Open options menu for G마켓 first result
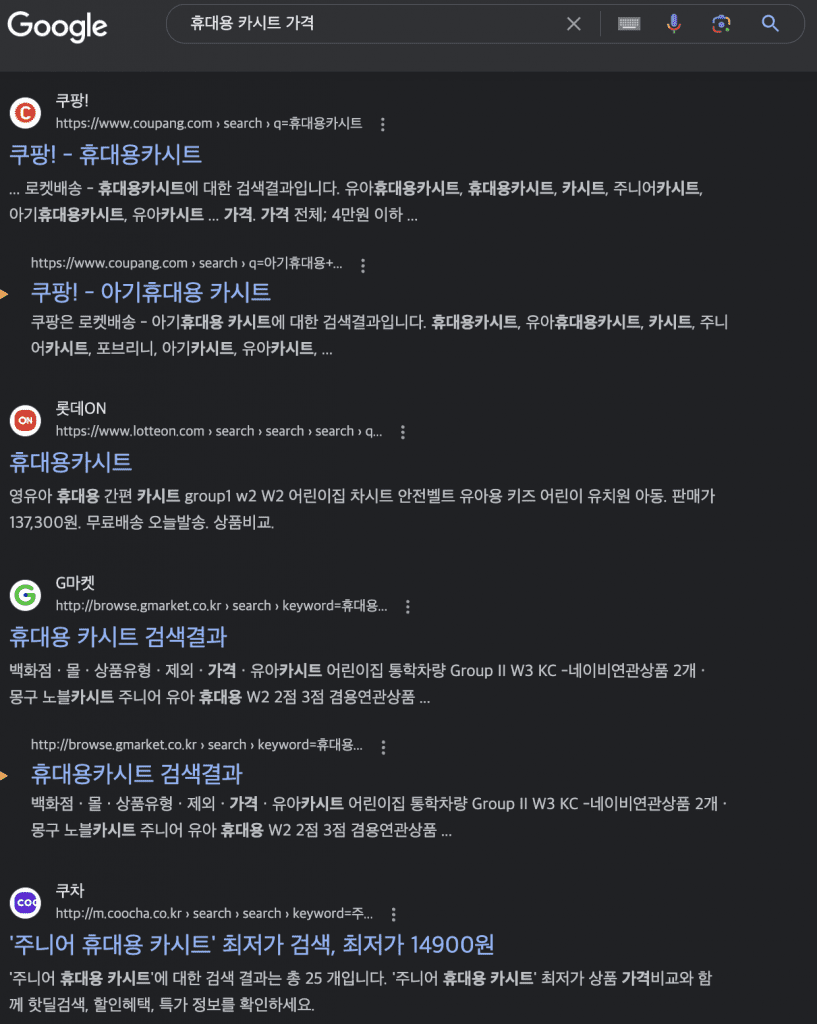This screenshot has height=1024, width=817. click(x=407, y=607)
